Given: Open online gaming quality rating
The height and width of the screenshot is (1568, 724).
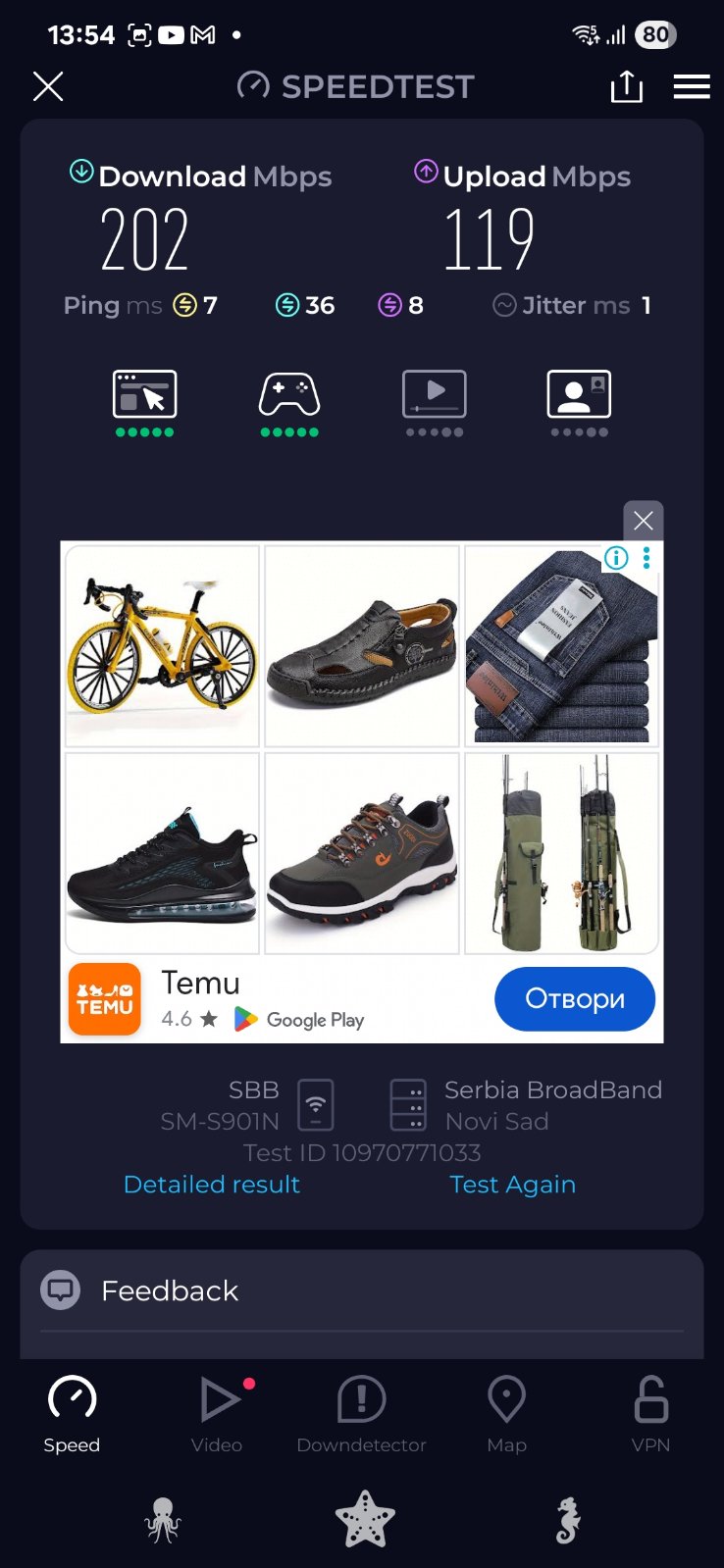Looking at the screenshot, I should point(289,400).
